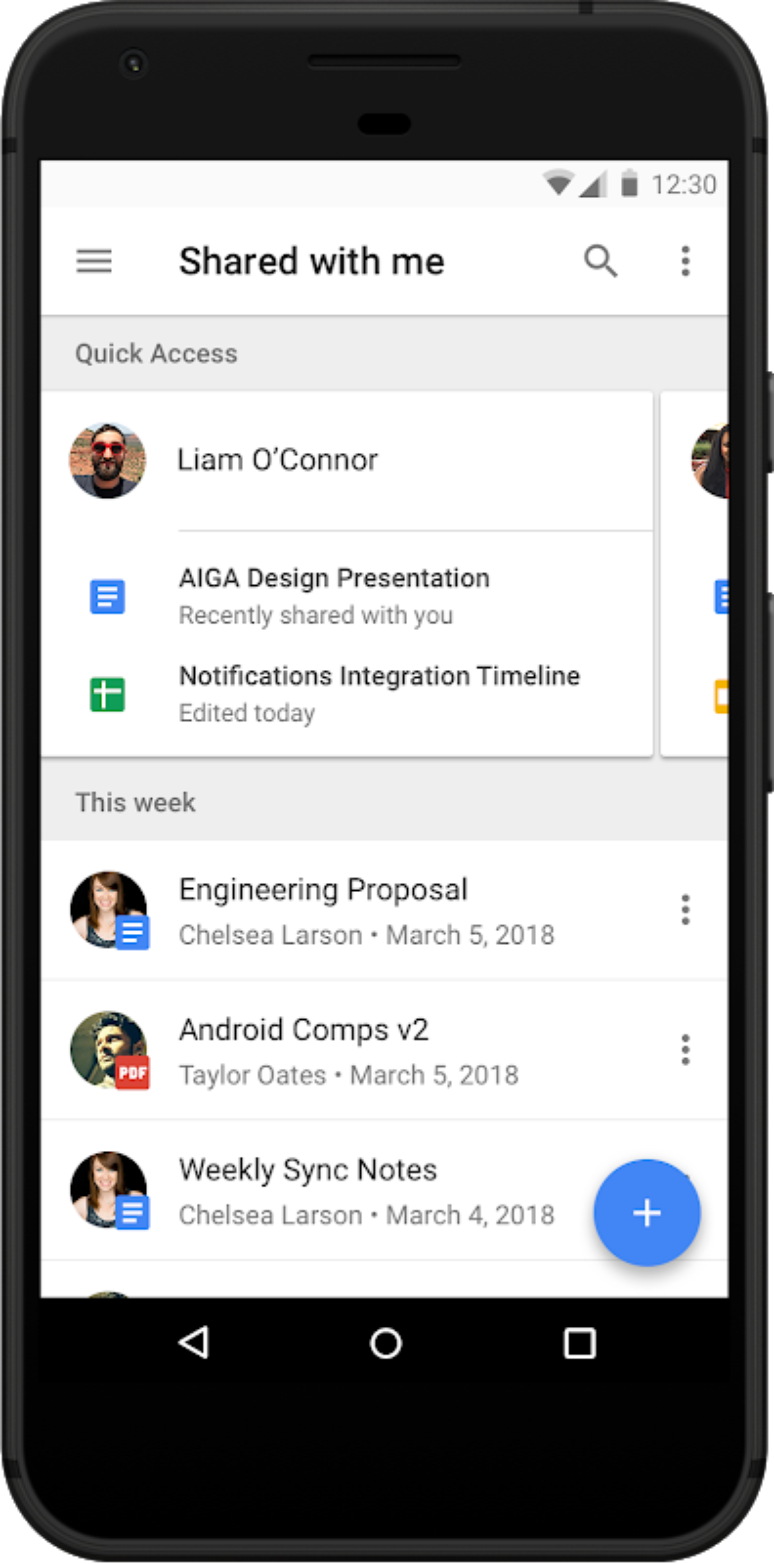Click the Docs badge on Weekly Sync Notes
This screenshot has height=1564, width=774.
[131, 1213]
